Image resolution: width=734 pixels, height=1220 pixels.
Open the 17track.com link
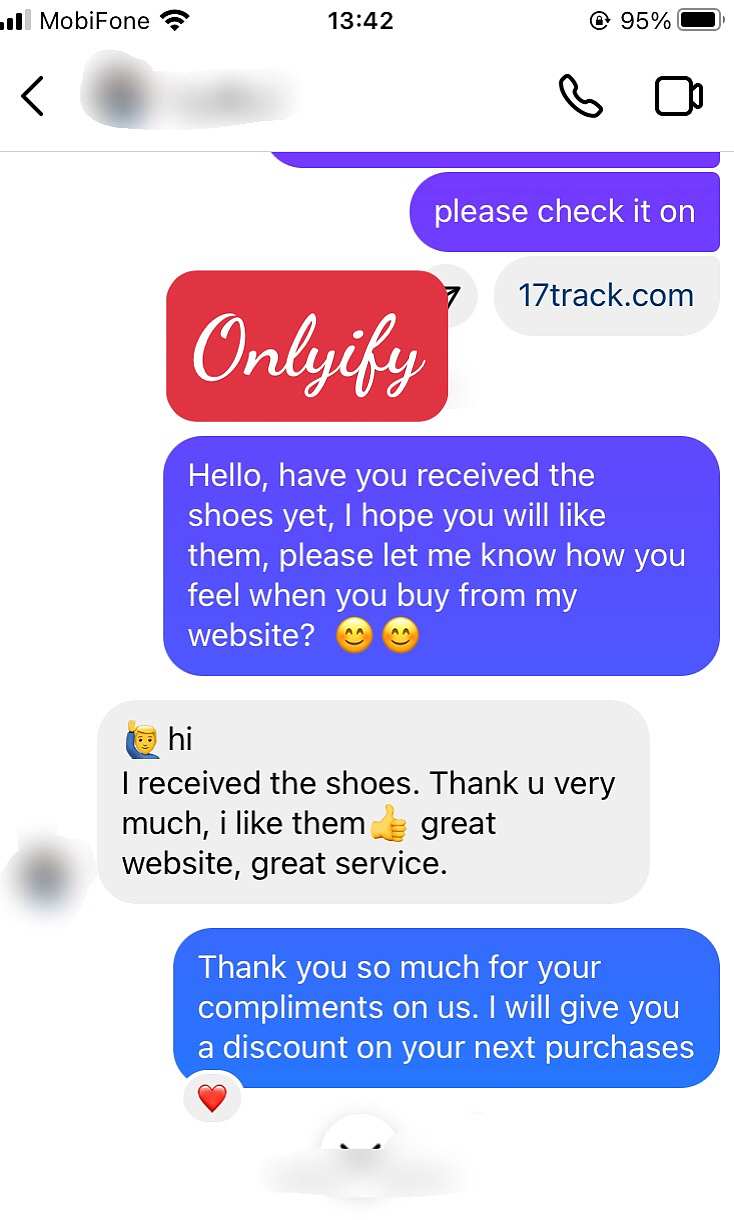point(606,295)
